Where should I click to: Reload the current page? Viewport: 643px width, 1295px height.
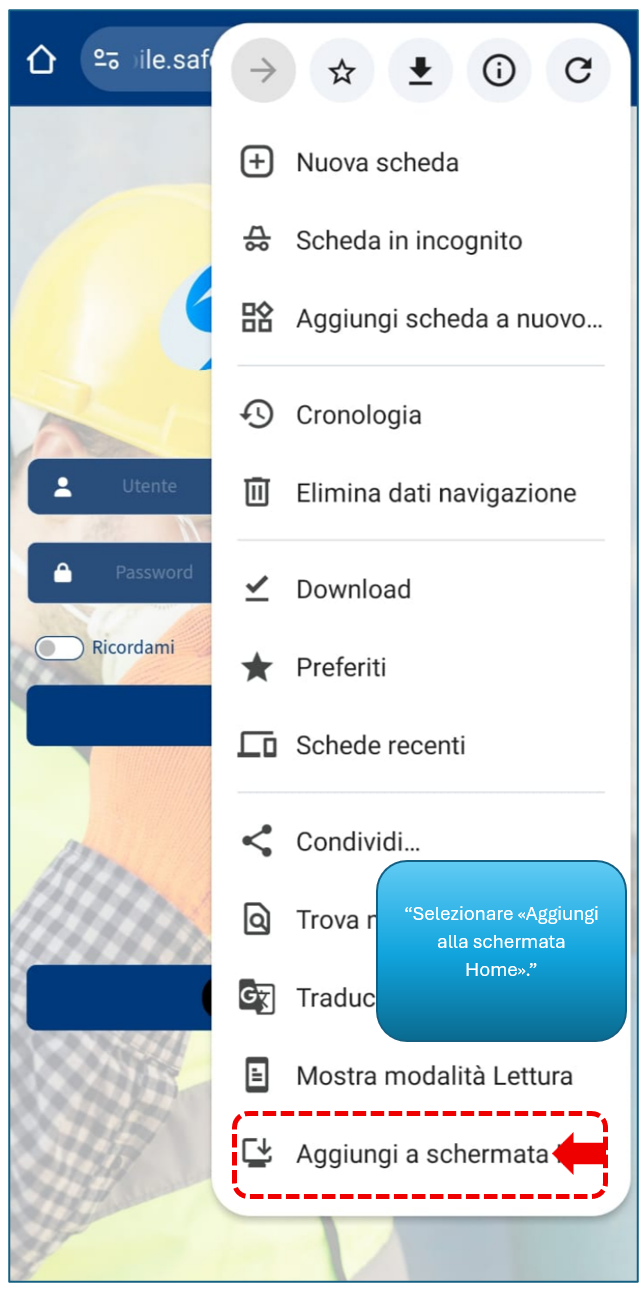point(577,71)
